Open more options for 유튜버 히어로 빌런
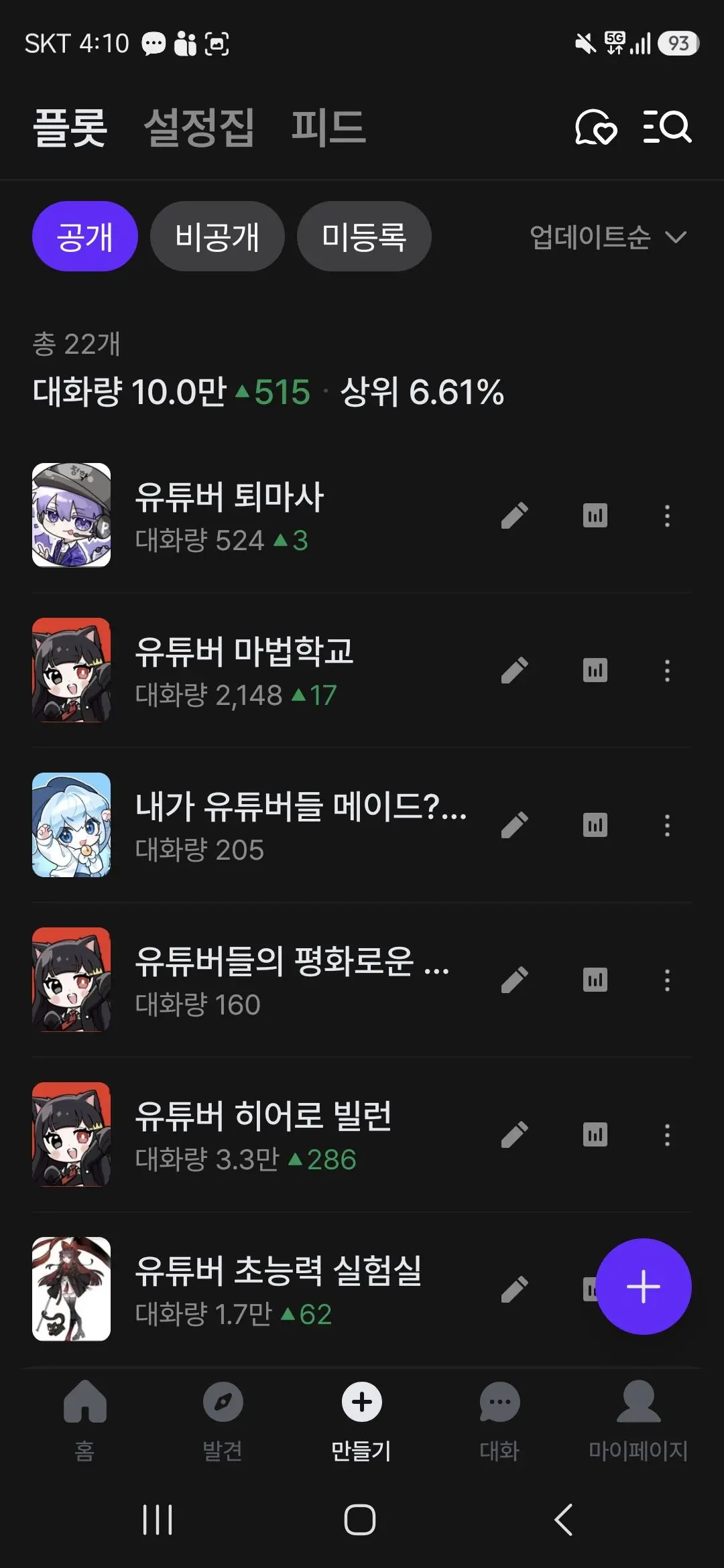 (667, 1134)
